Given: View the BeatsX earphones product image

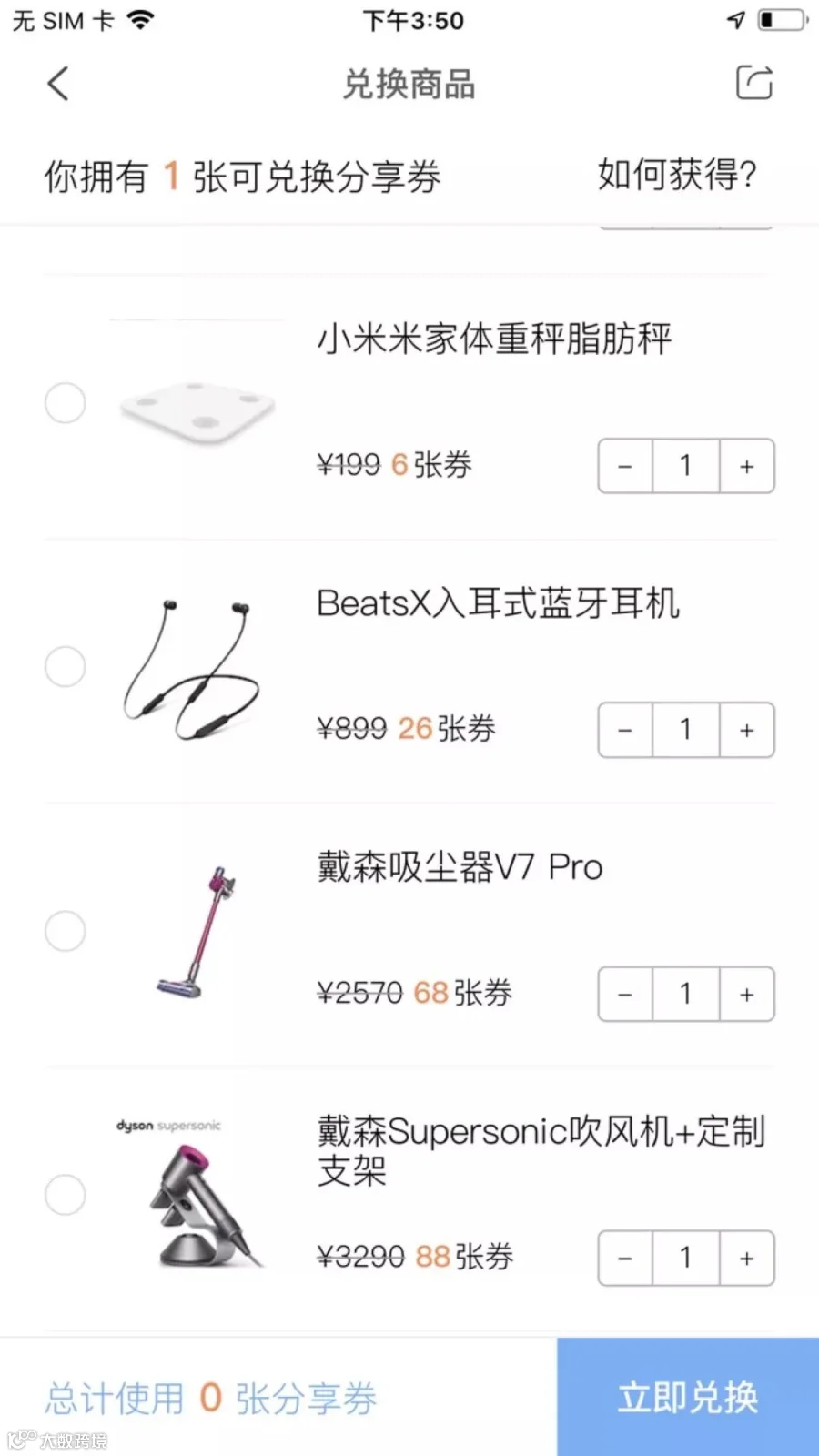Looking at the screenshot, I should (193, 669).
